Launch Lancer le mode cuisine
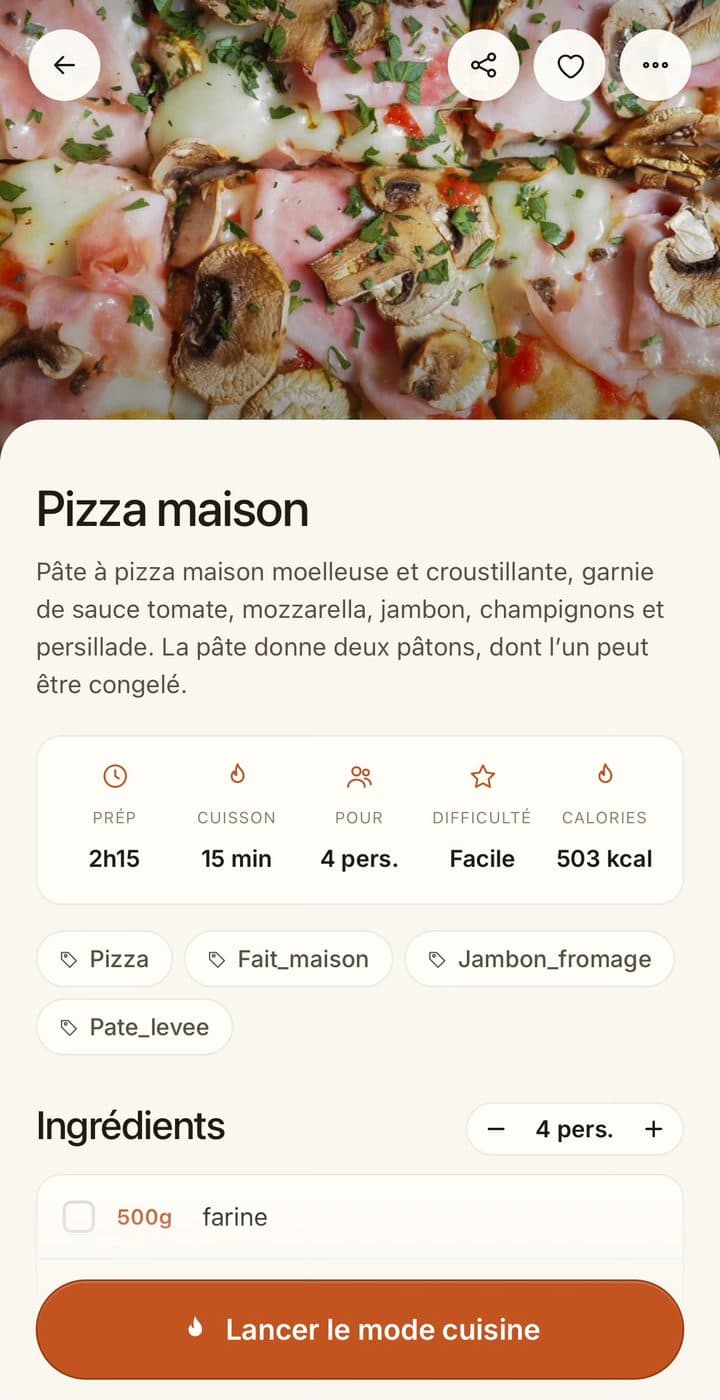 (x=360, y=1329)
